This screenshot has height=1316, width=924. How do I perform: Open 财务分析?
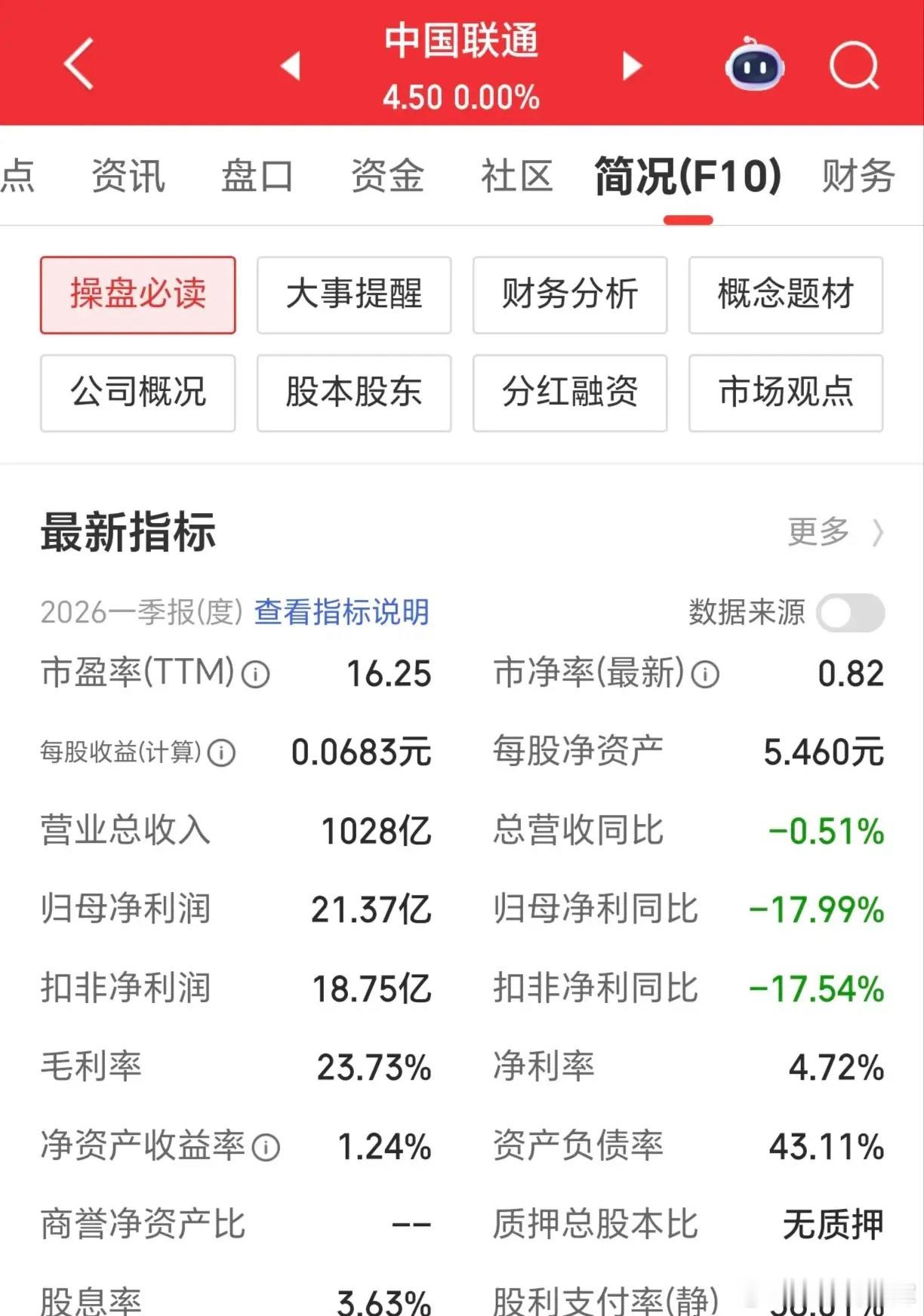coord(569,295)
